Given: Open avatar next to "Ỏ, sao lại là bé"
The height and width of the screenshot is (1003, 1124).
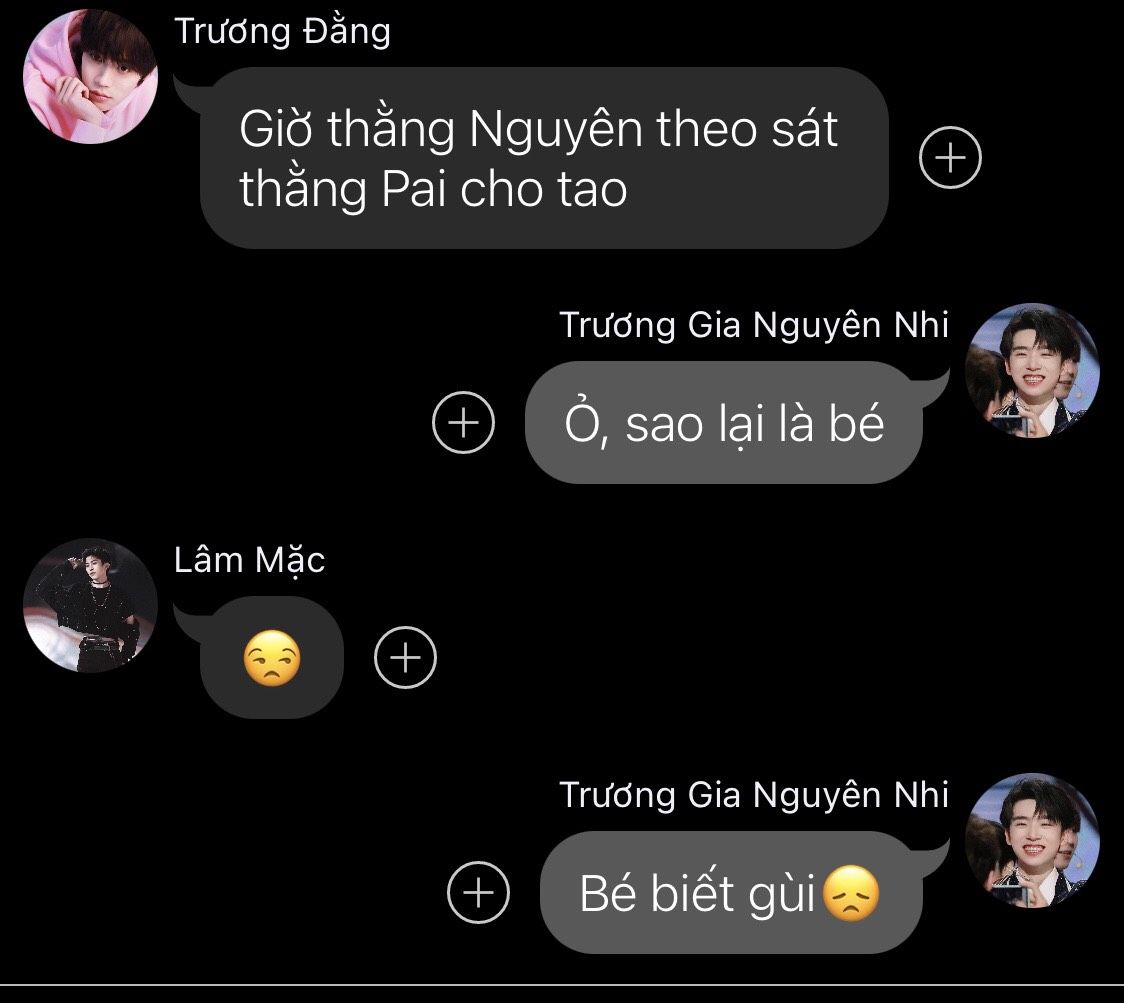Looking at the screenshot, I should point(1032,371).
